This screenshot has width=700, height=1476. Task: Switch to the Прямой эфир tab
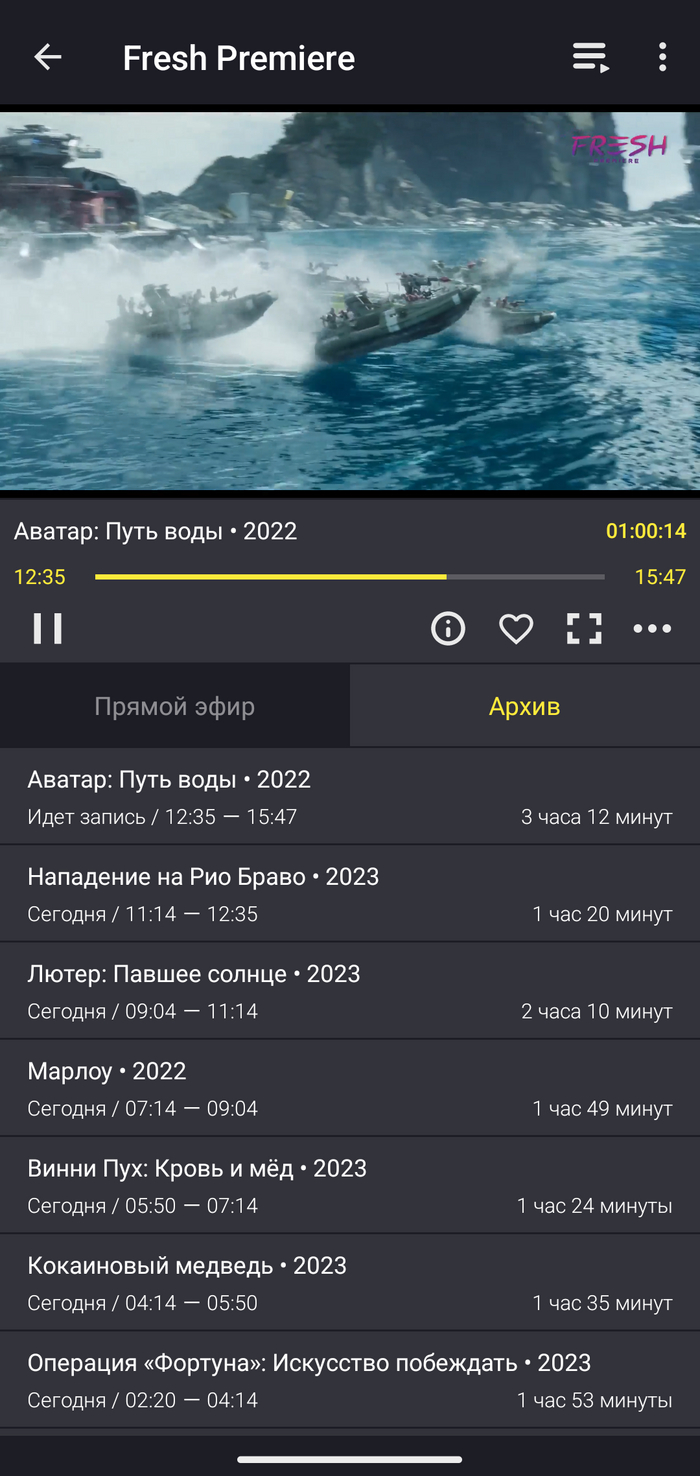point(175,706)
